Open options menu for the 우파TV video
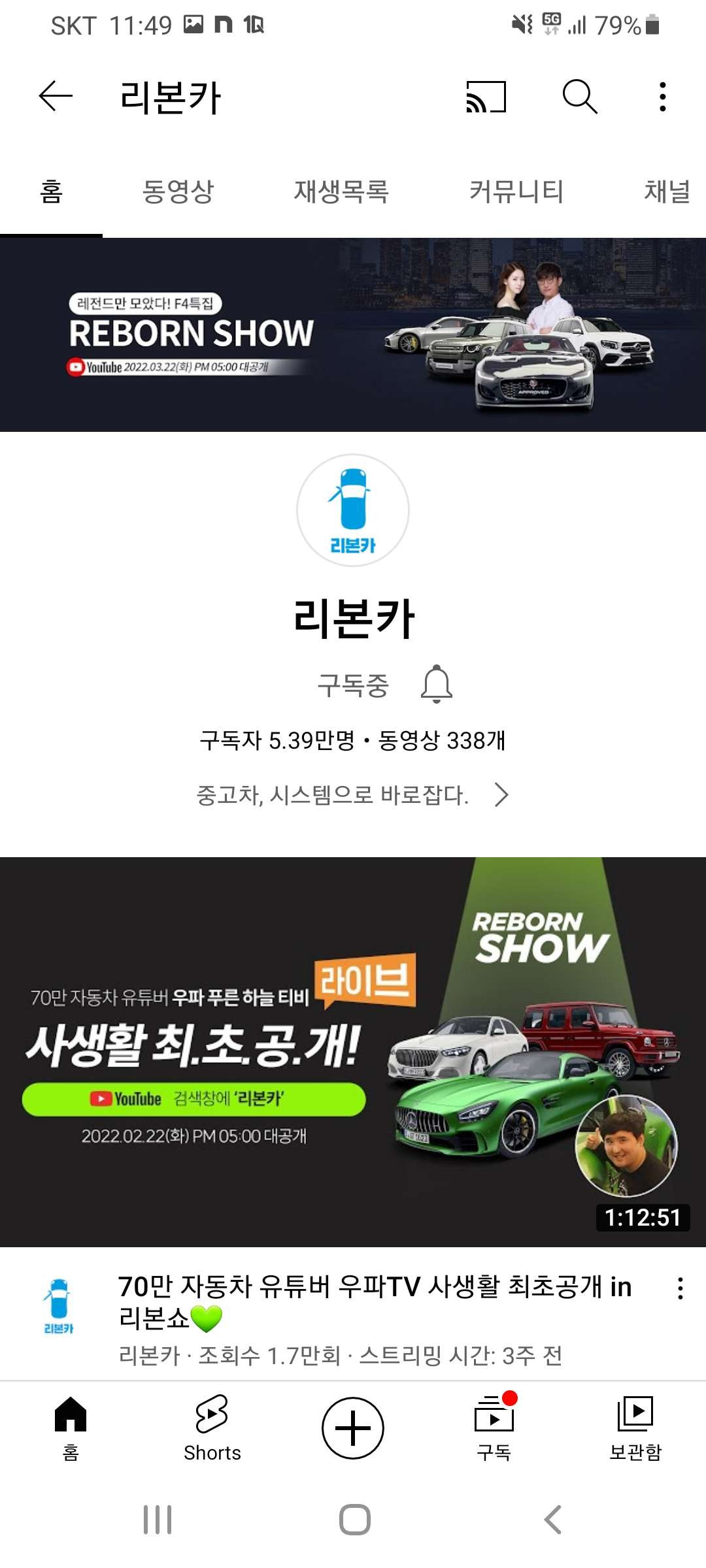The image size is (706, 1568). tap(681, 1288)
